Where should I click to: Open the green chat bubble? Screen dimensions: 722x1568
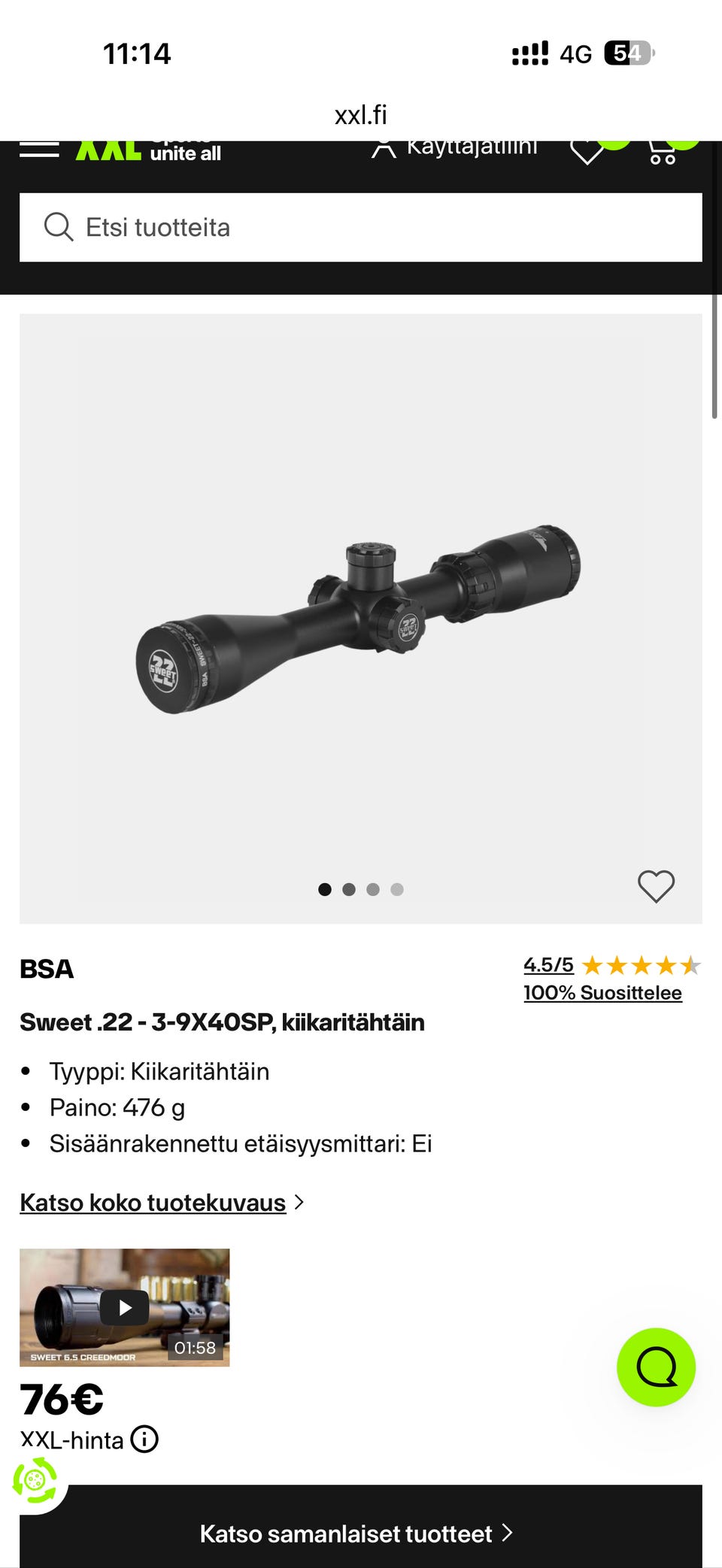coord(656,1367)
